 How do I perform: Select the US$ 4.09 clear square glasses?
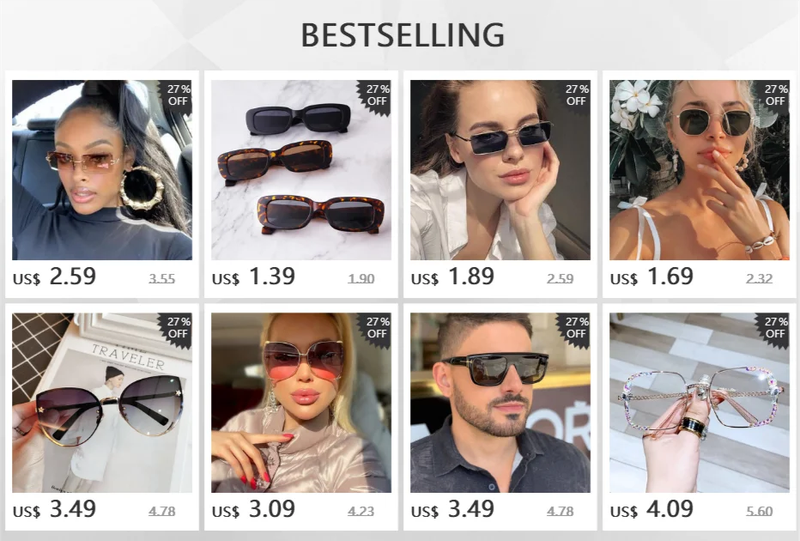(x=699, y=402)
